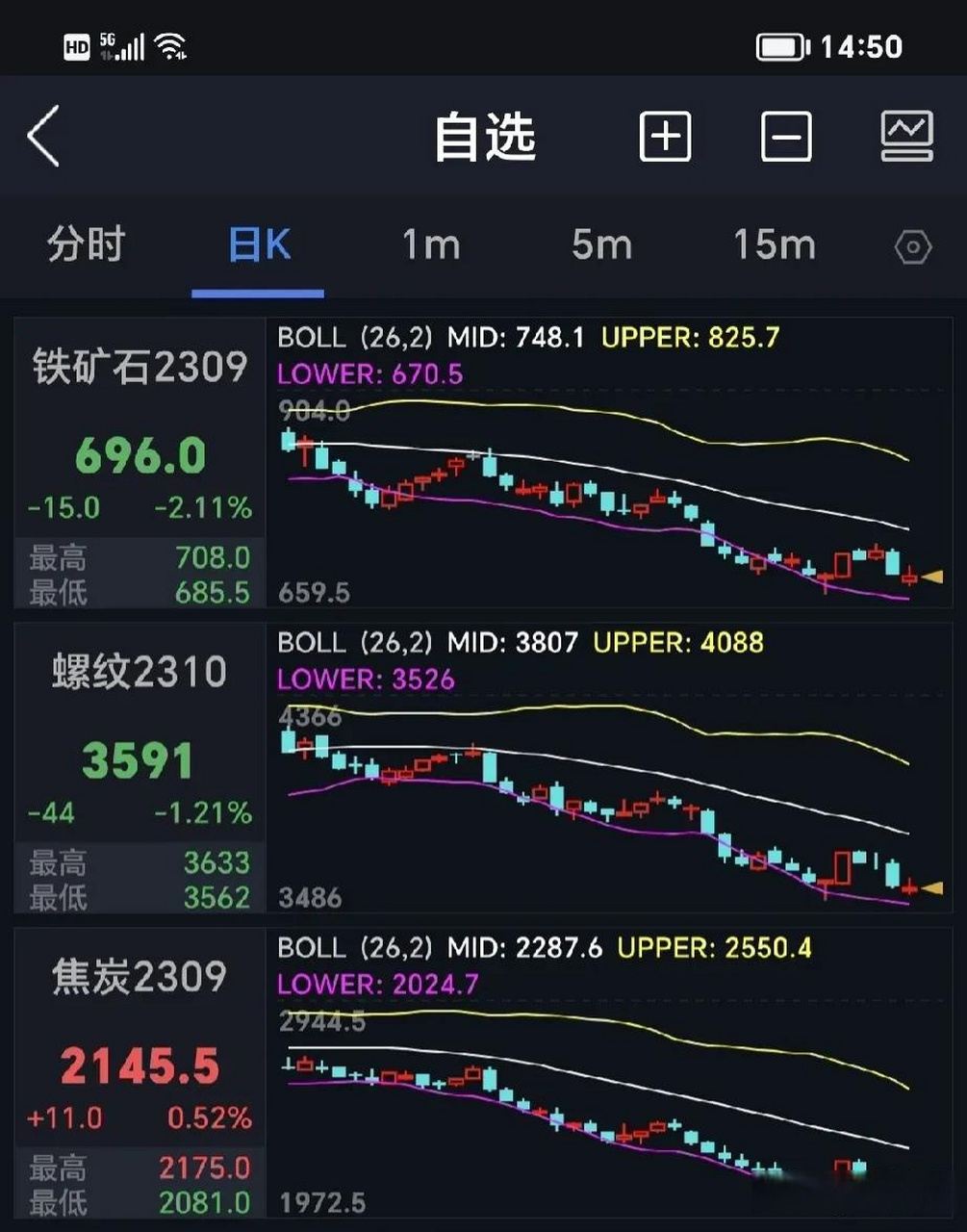
Task: Open the 5m chart tab
Action: click(x=599, y=245)
